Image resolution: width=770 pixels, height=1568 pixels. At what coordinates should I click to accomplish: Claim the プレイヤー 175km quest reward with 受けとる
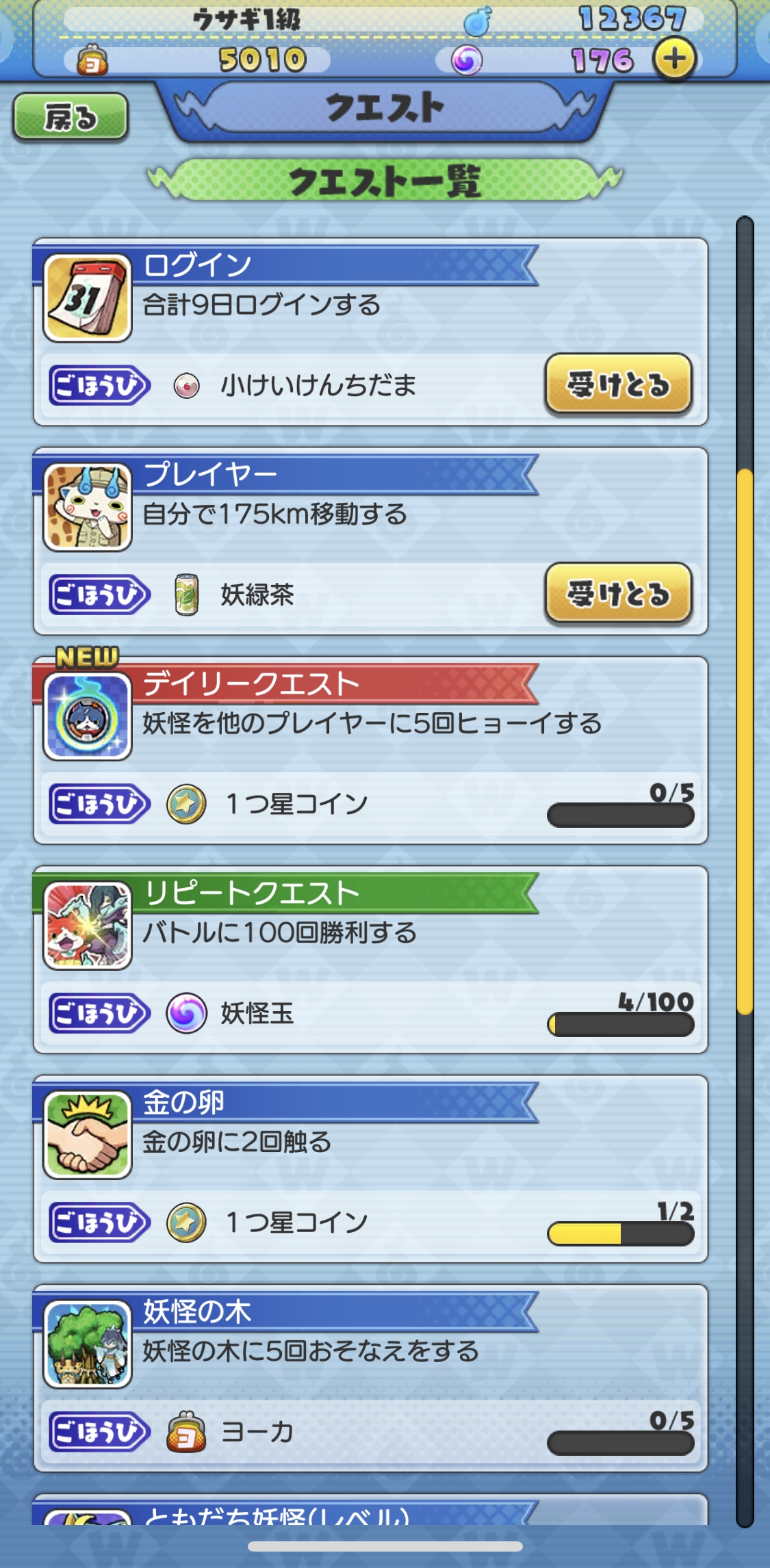618,594
